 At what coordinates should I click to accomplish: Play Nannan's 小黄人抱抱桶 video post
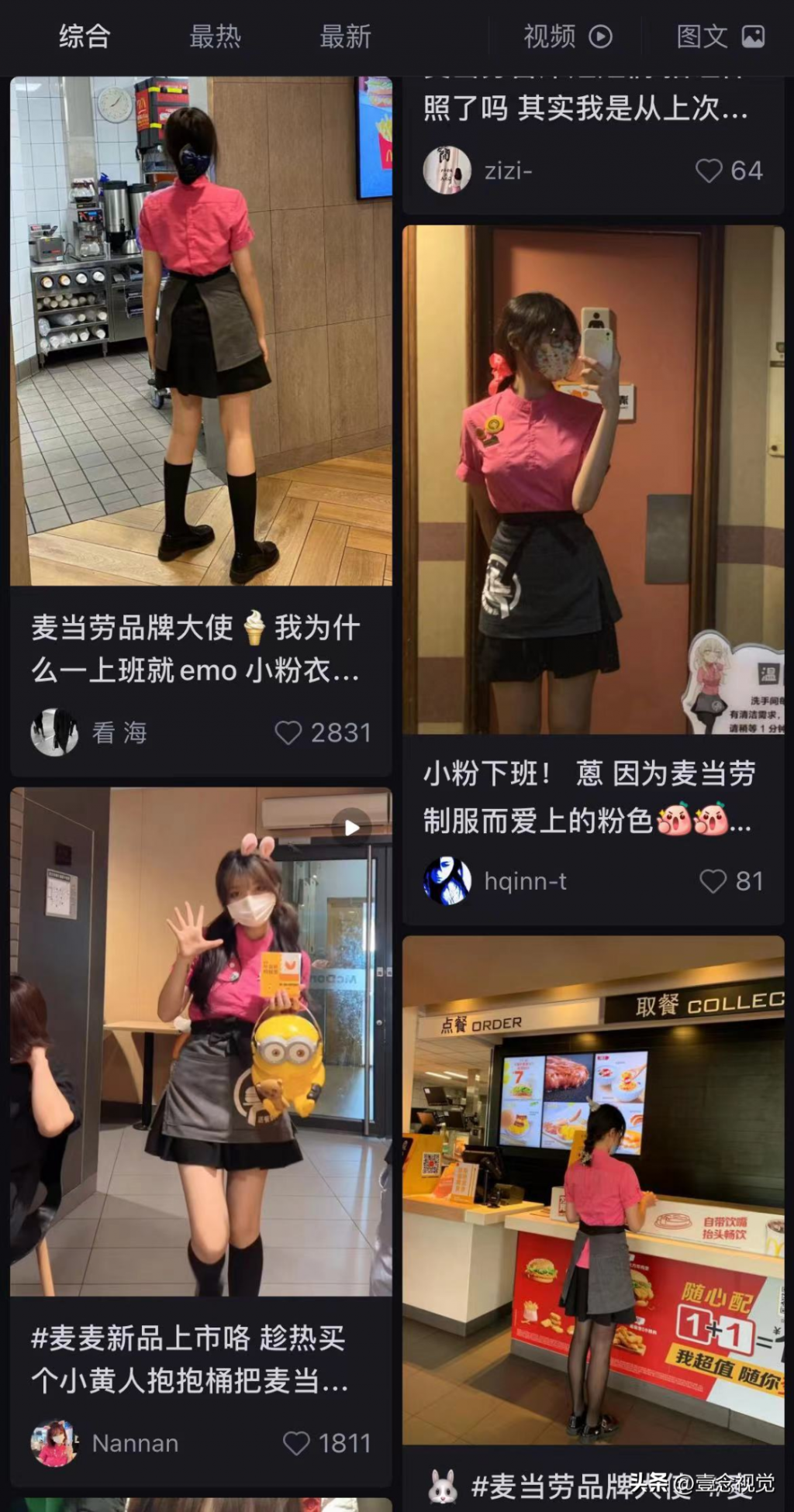click(x=201, y=1041)
